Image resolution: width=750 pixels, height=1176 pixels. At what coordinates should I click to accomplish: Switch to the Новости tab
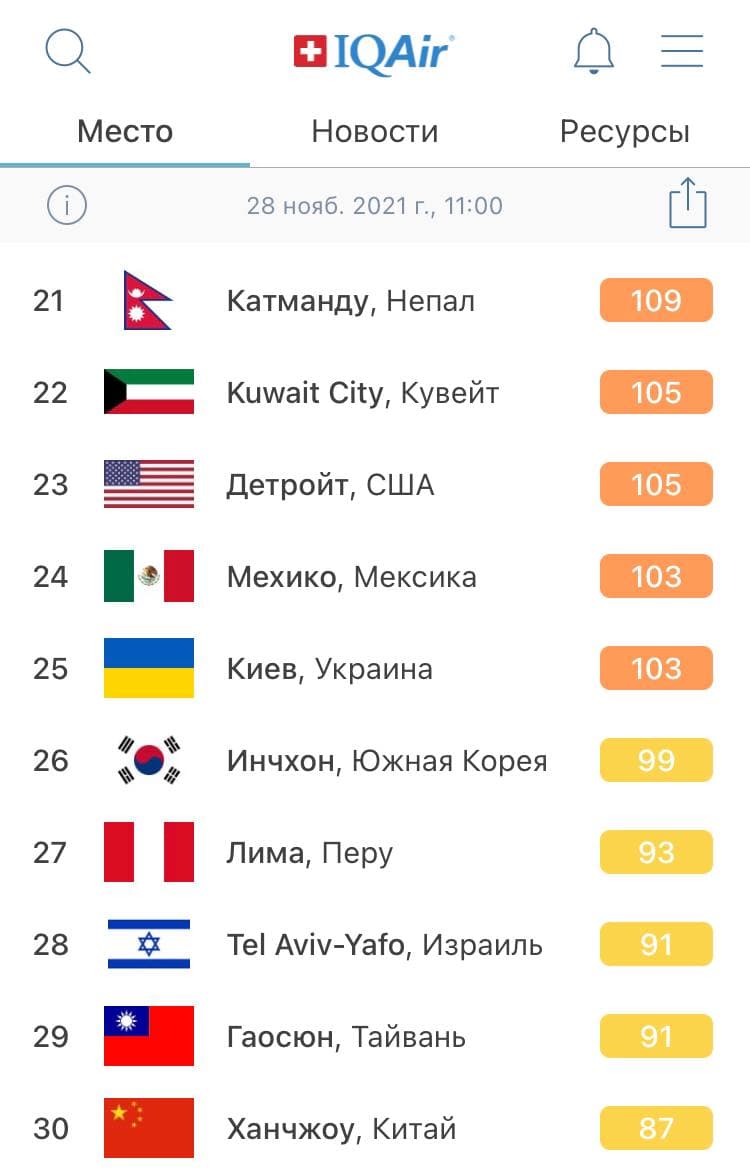(x=375, y=130)
